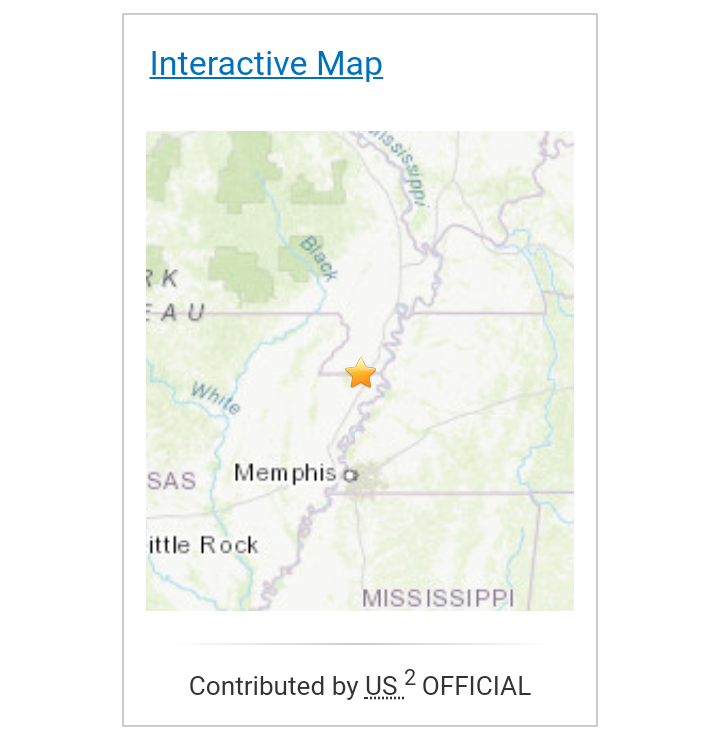Tap the earthquake map thumbnail
Screen dimensions: 720x730
[x=360, y=371]
